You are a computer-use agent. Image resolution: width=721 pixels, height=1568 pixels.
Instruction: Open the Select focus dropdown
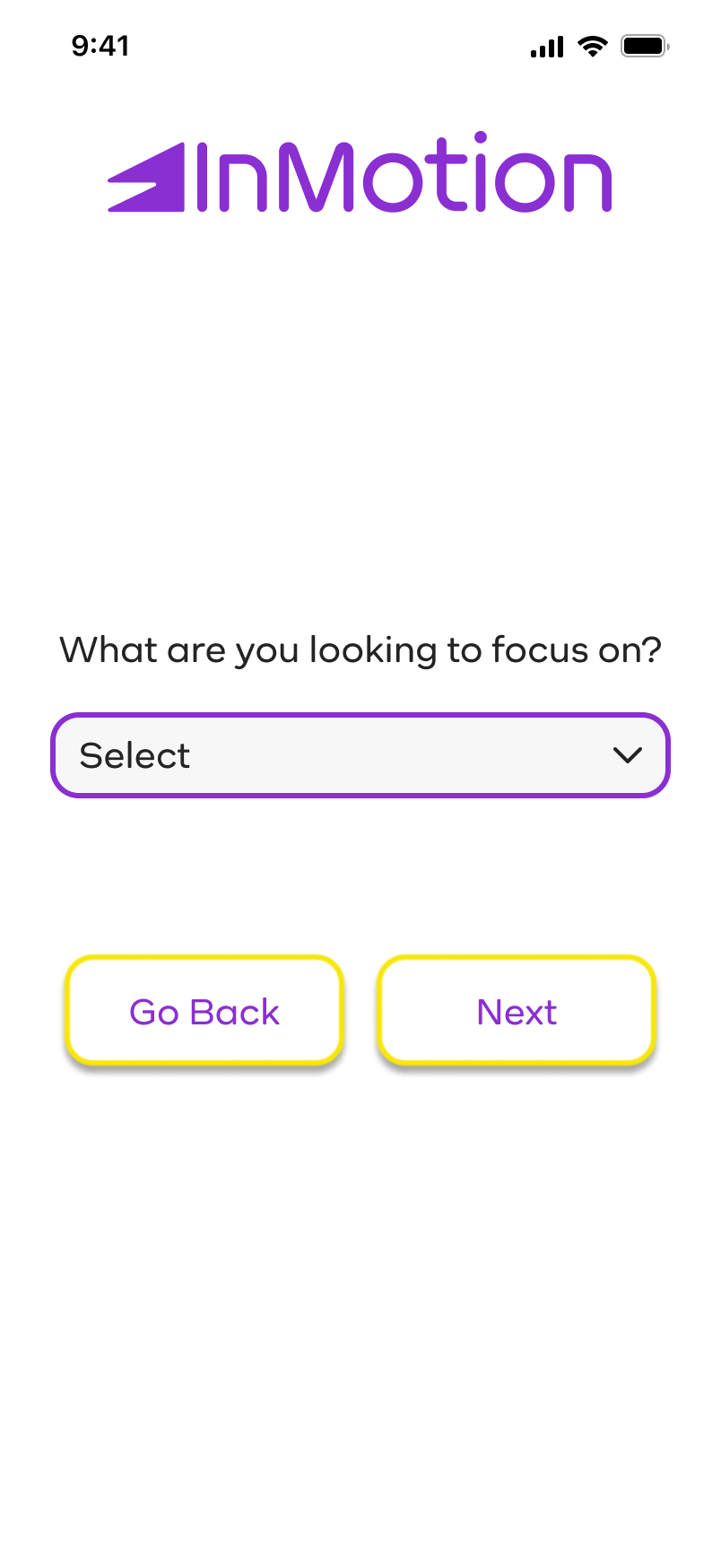[x=360, y=755]
